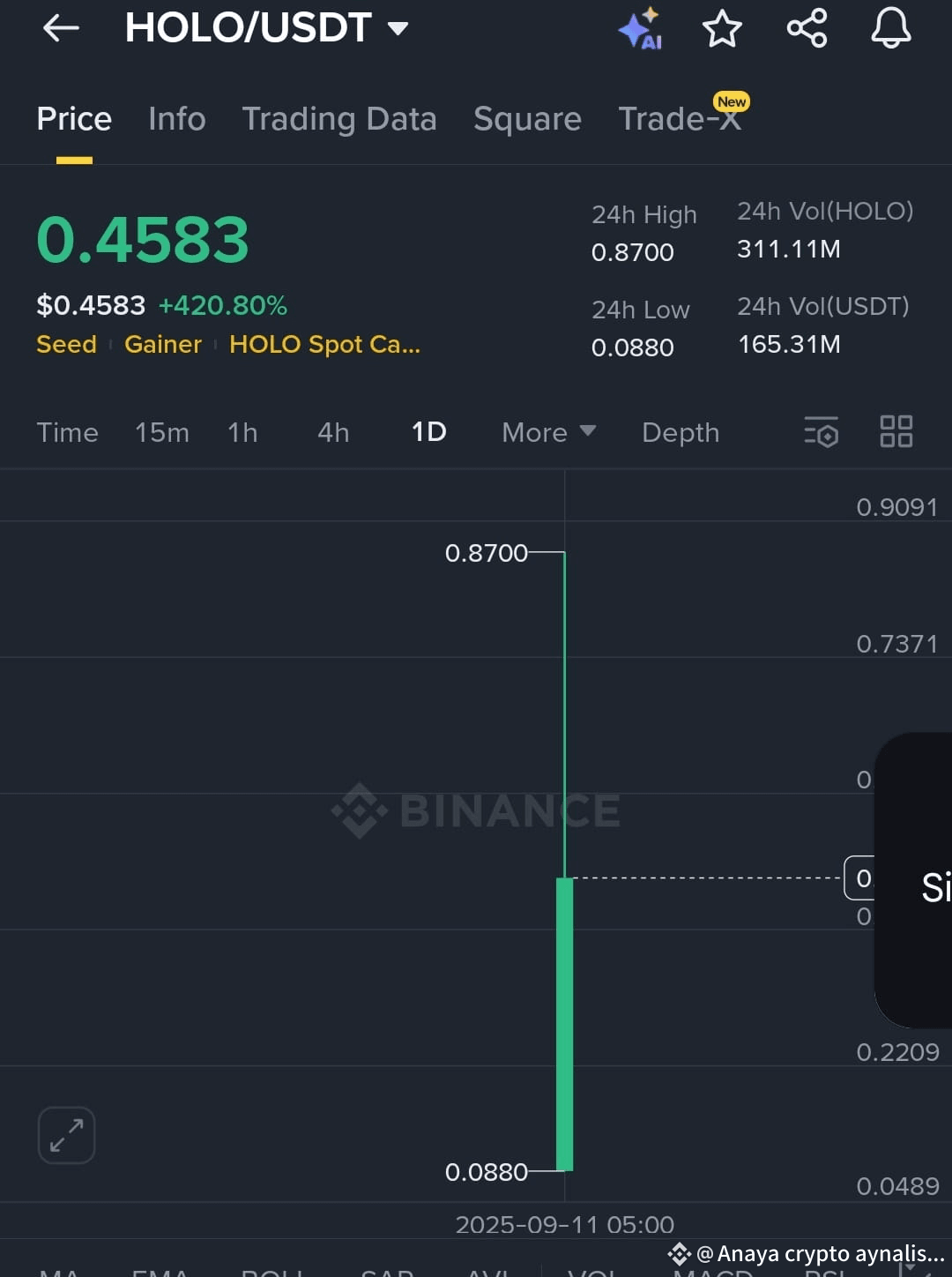Expand chart to fullscreen with arrows icon
Screen dimensions: 952x1277
point(66,1136)
